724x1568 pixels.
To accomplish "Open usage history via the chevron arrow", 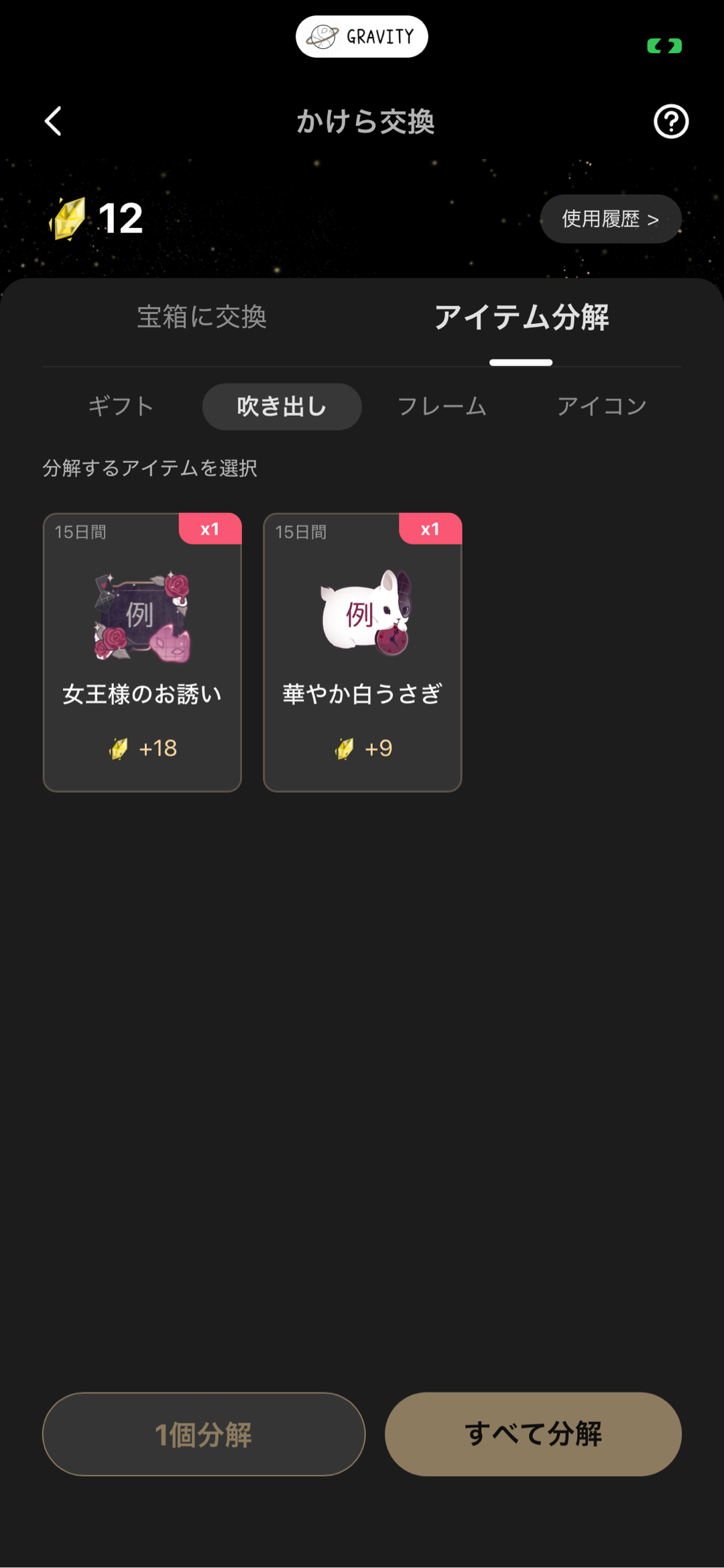I will point(654,218).
